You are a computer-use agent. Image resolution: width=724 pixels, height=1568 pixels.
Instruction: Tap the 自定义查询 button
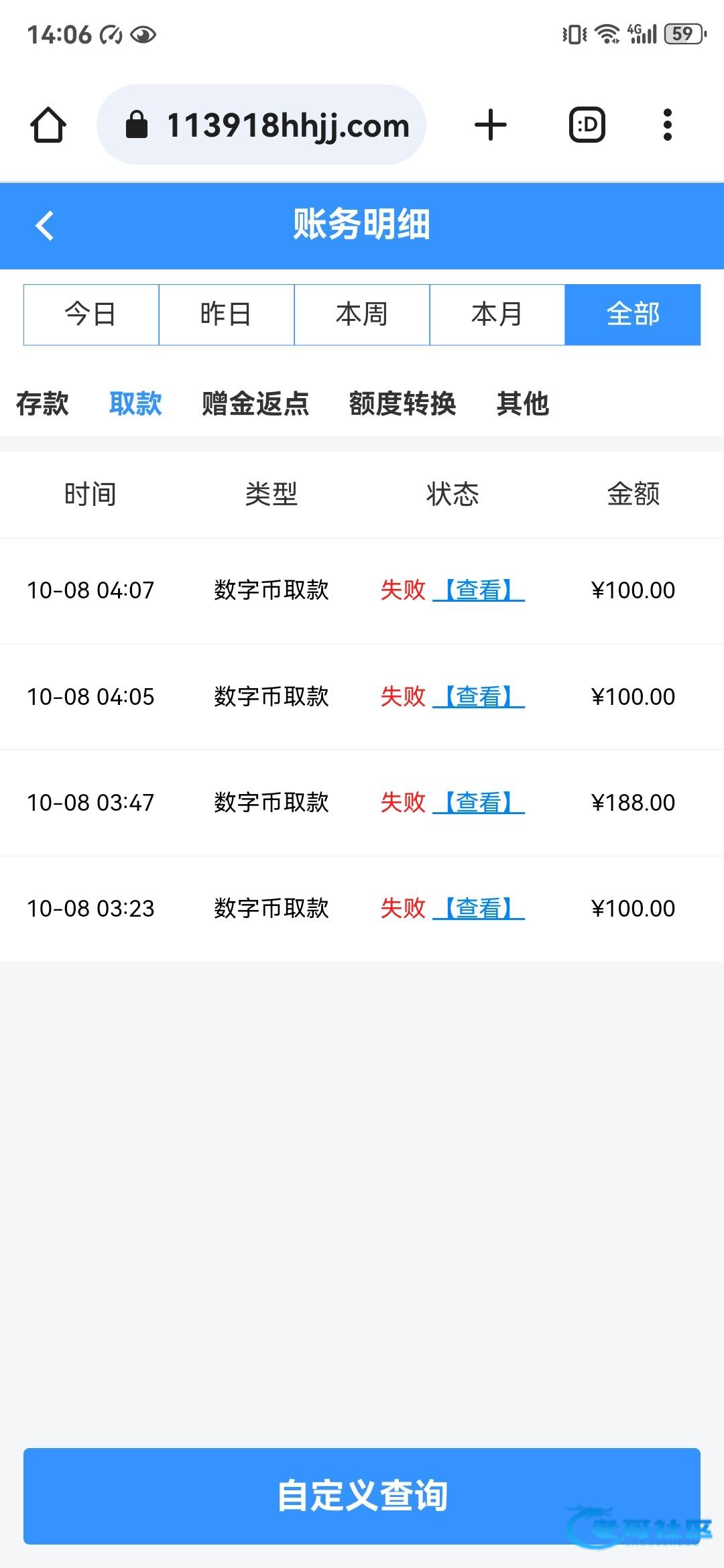[x=362, y=1496]
